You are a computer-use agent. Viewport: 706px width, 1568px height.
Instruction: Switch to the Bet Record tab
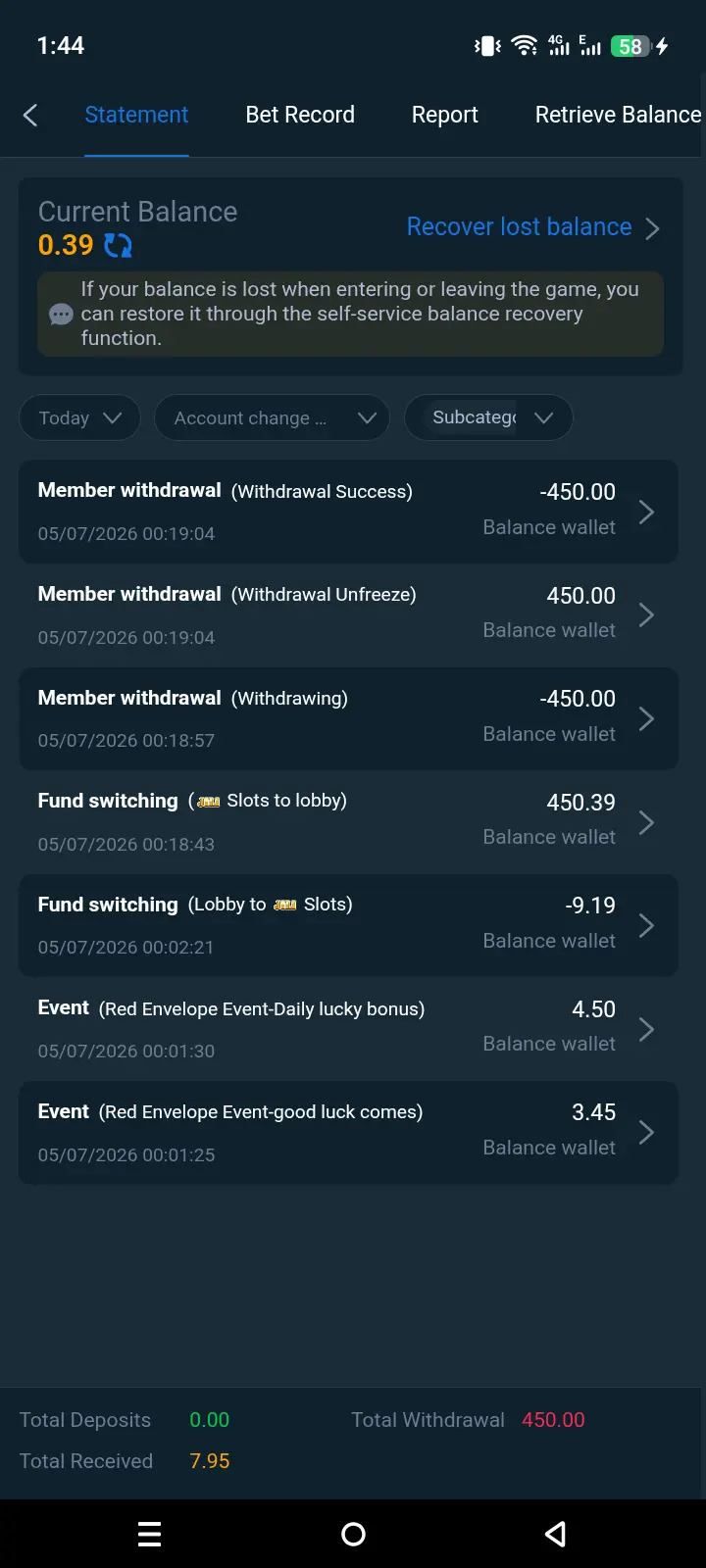[300, 115]
